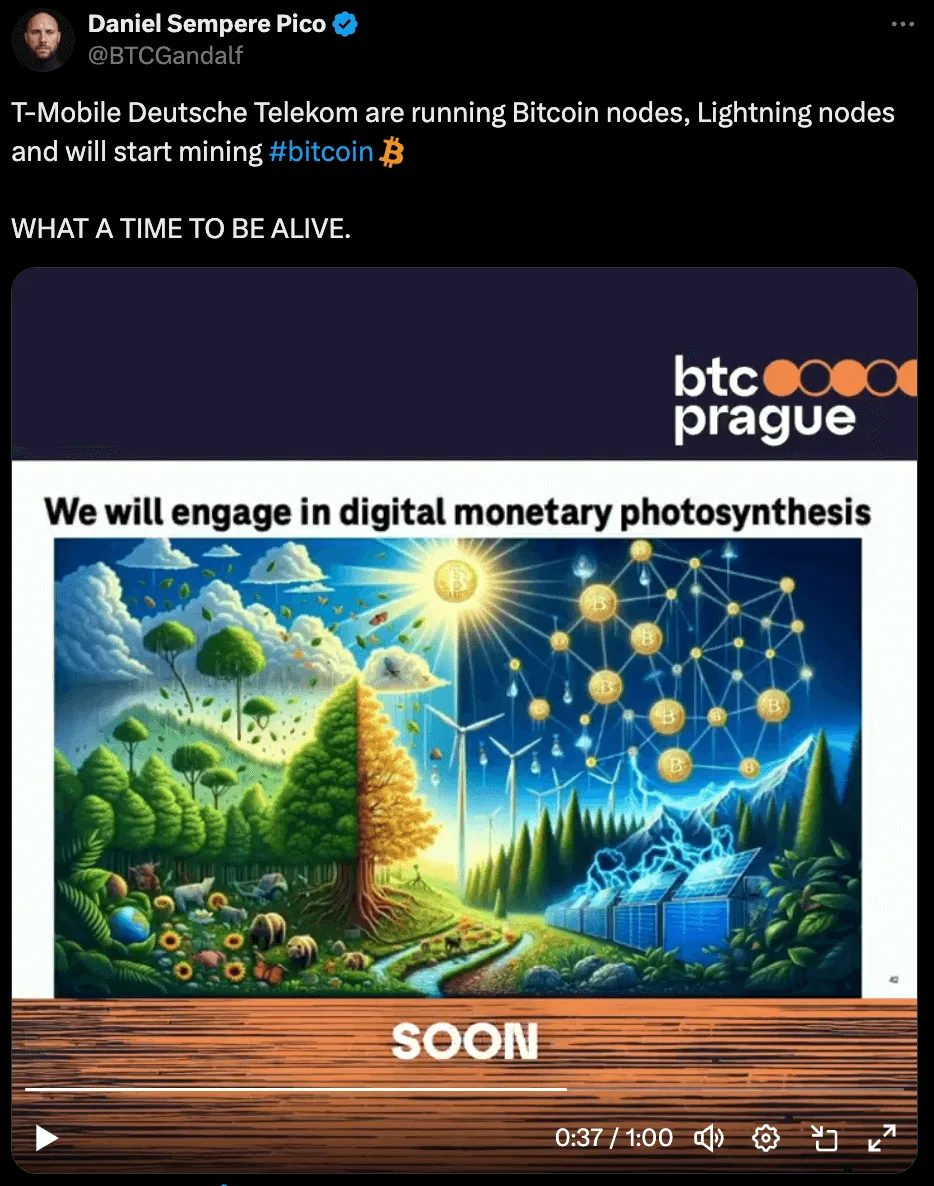
Task: Open the #bitcoin hashtag link
Action: point(321,152)
